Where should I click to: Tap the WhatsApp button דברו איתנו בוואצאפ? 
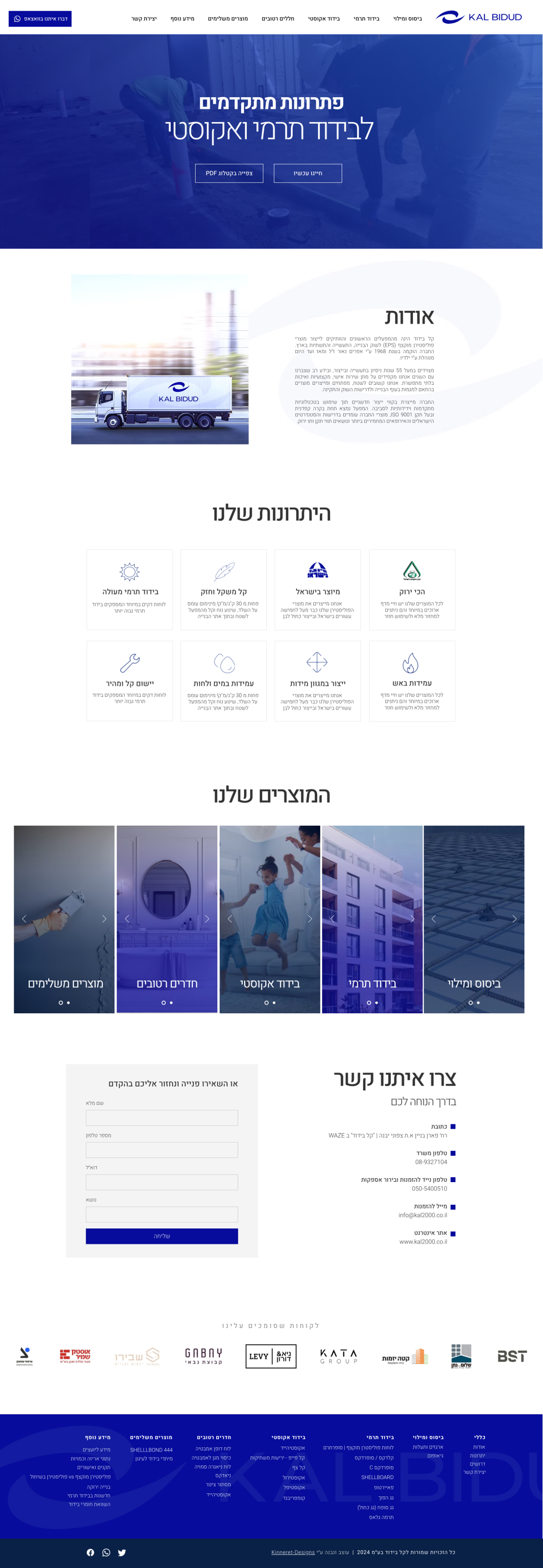coord(40,19)
